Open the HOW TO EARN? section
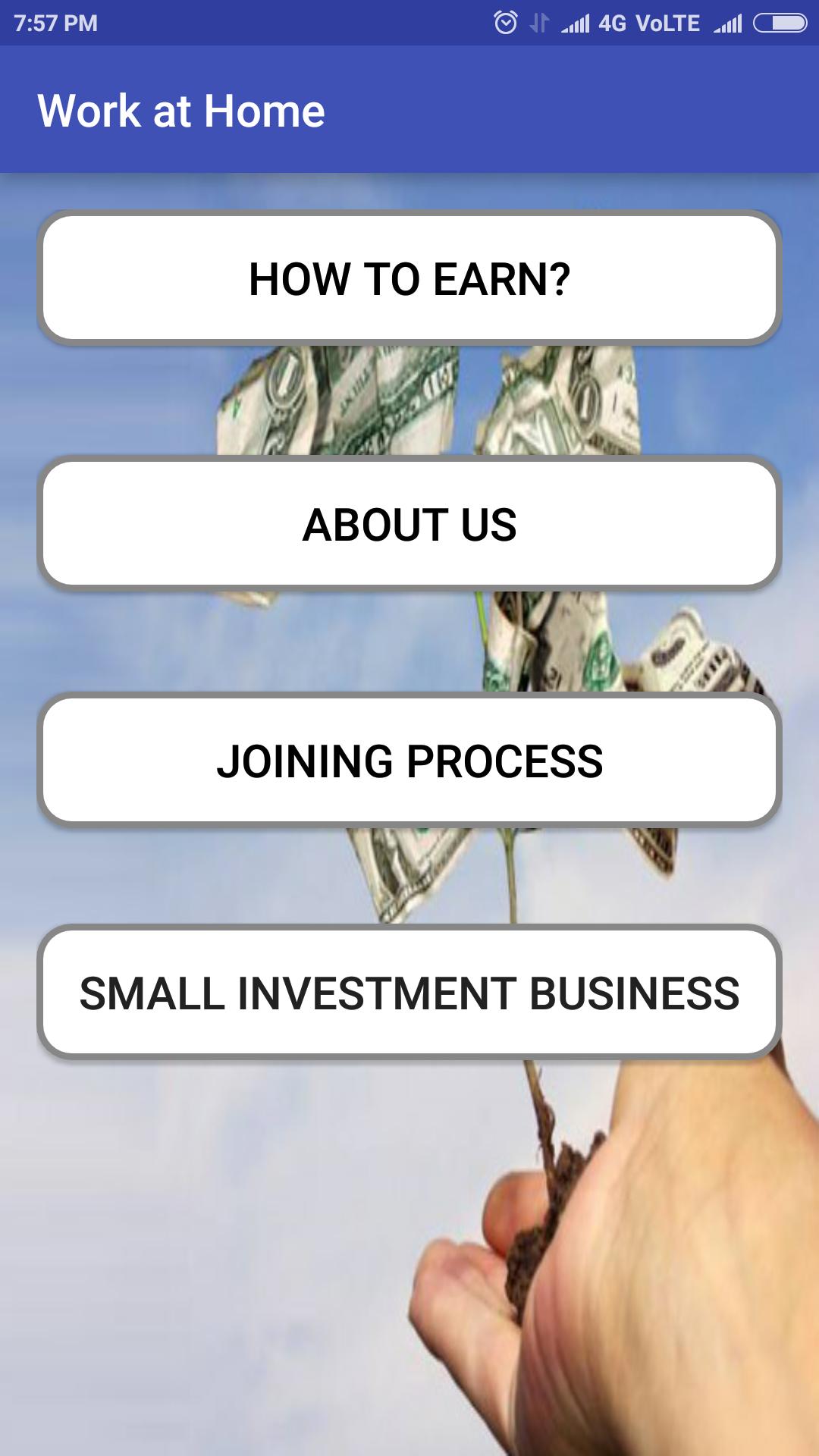Screen dimensions: 819x1456 point(409,278)
